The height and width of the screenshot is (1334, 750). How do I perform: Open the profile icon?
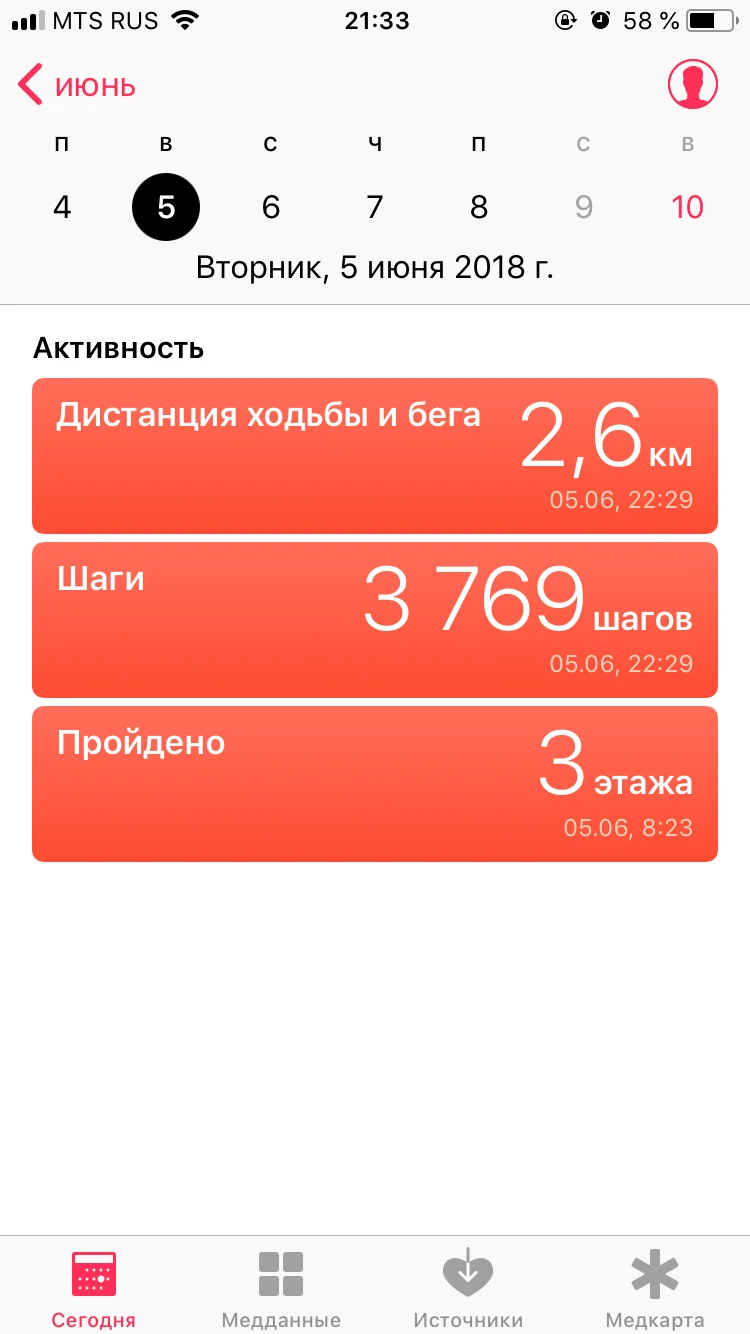coord(693,84)
